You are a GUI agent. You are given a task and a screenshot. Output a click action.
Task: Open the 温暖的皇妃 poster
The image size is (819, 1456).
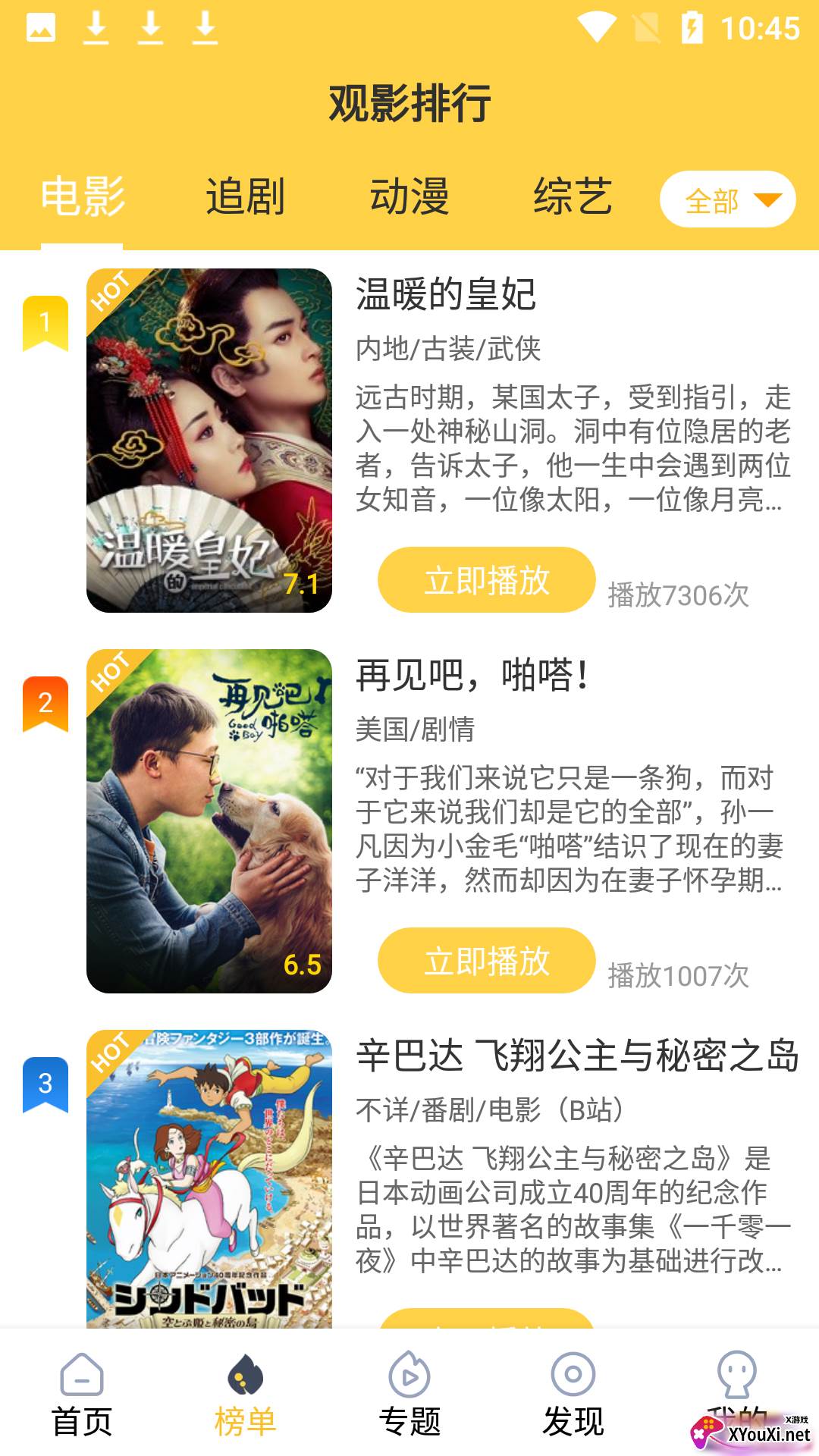209,441
